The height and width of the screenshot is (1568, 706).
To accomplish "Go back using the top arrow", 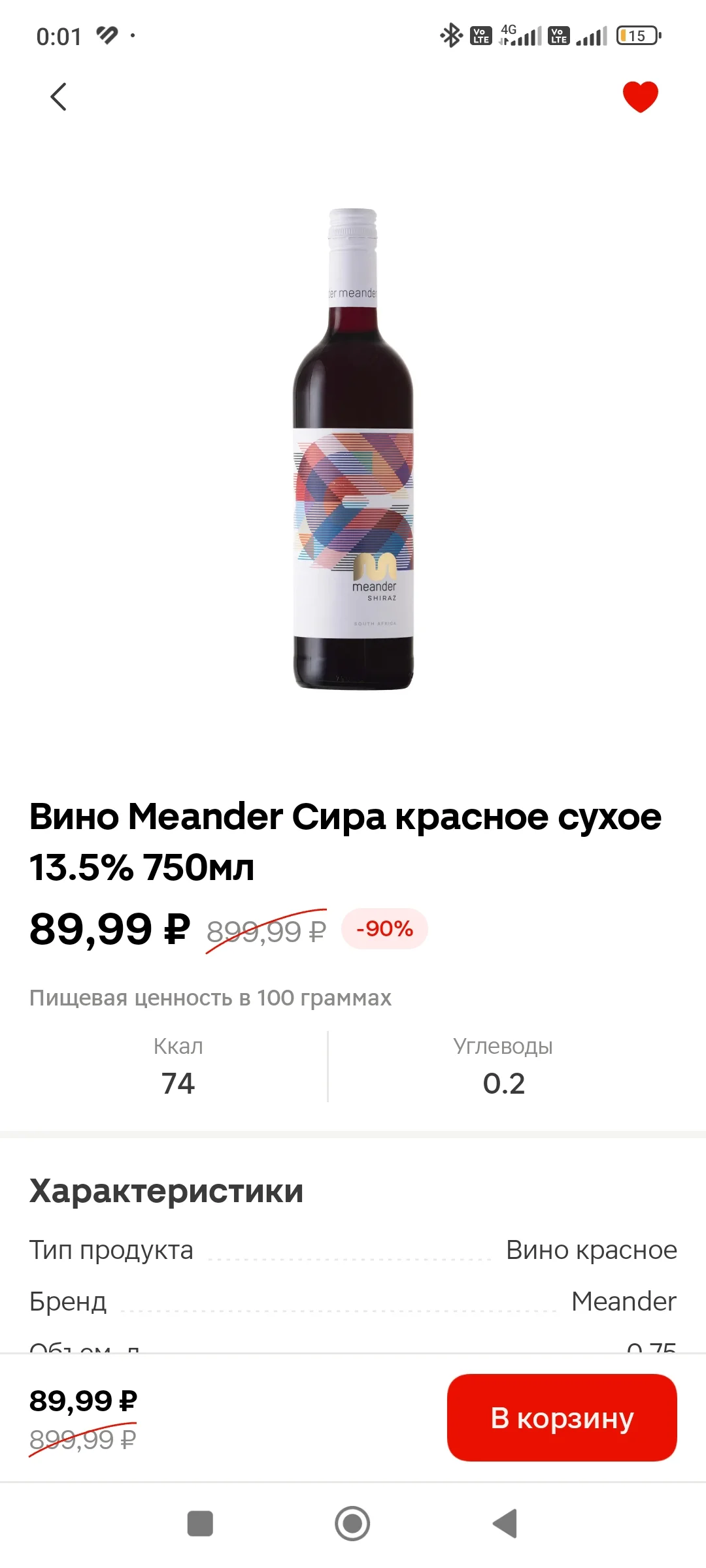I will [x=59, y=97].
